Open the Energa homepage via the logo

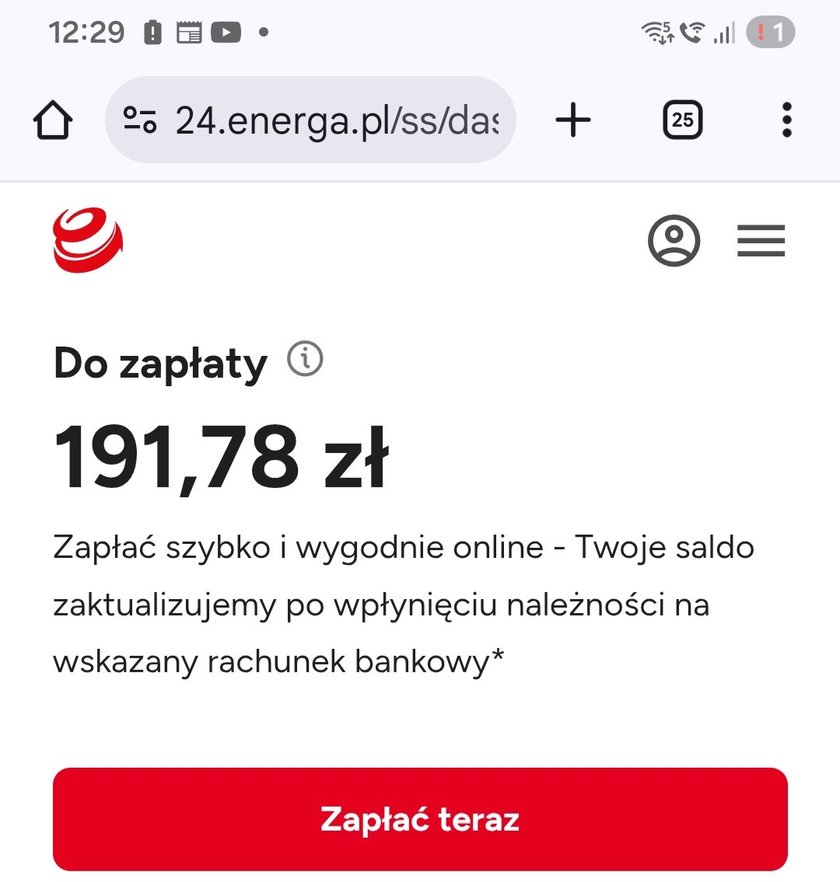[86, 240]
